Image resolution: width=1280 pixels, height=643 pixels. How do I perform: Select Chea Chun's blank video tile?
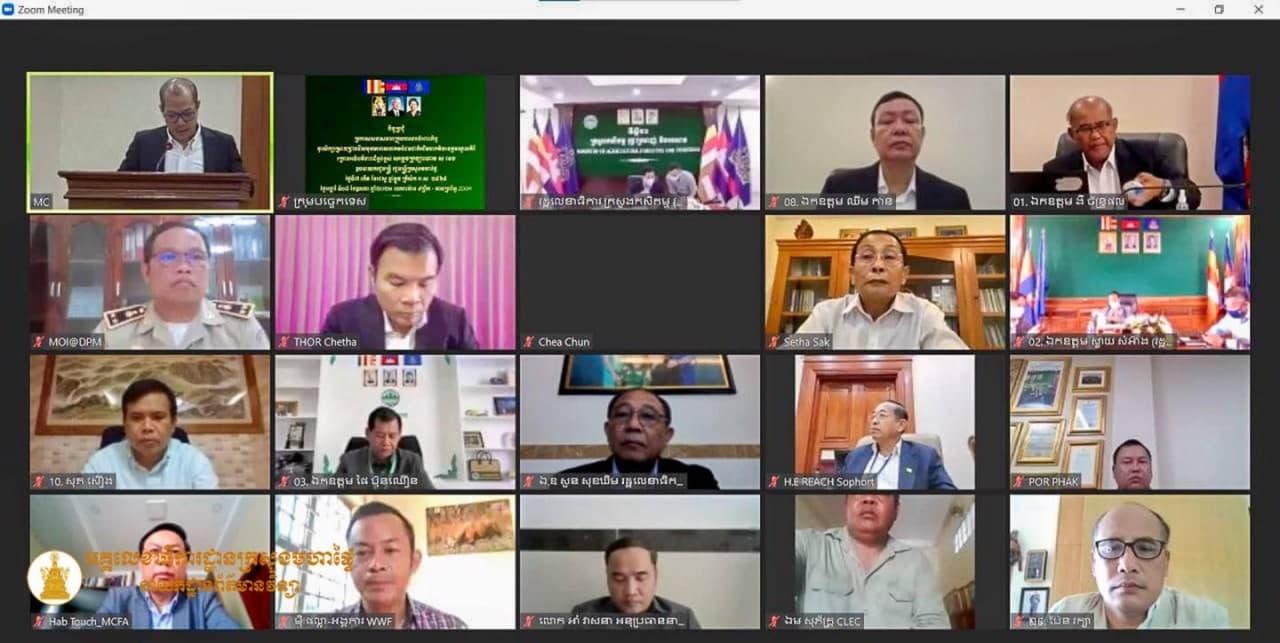coord(640,282)
